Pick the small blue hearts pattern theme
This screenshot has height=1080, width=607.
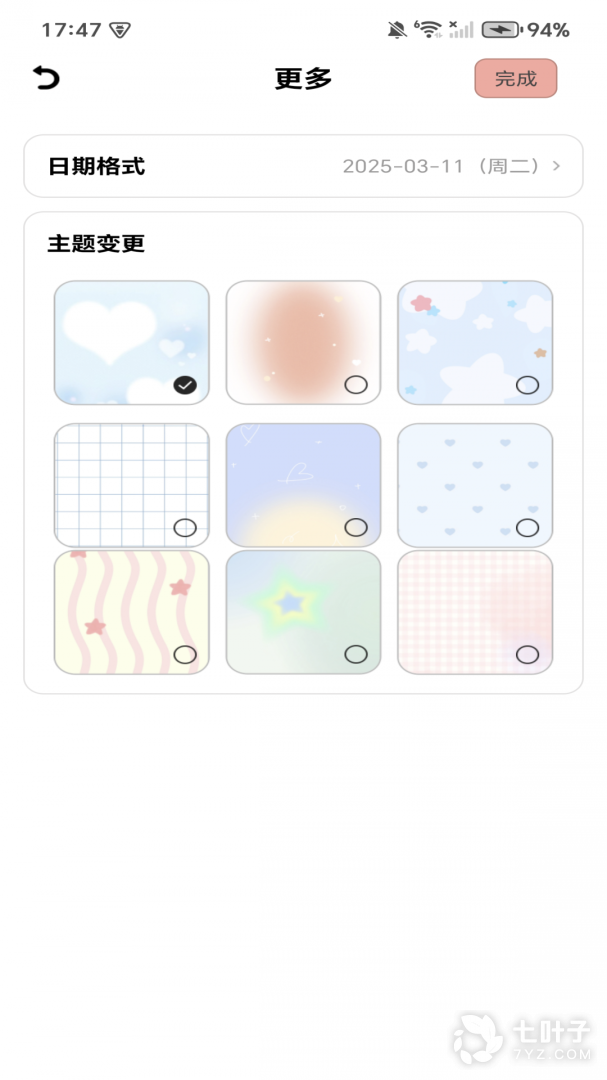pyautogui.click(x=475, y=485)
